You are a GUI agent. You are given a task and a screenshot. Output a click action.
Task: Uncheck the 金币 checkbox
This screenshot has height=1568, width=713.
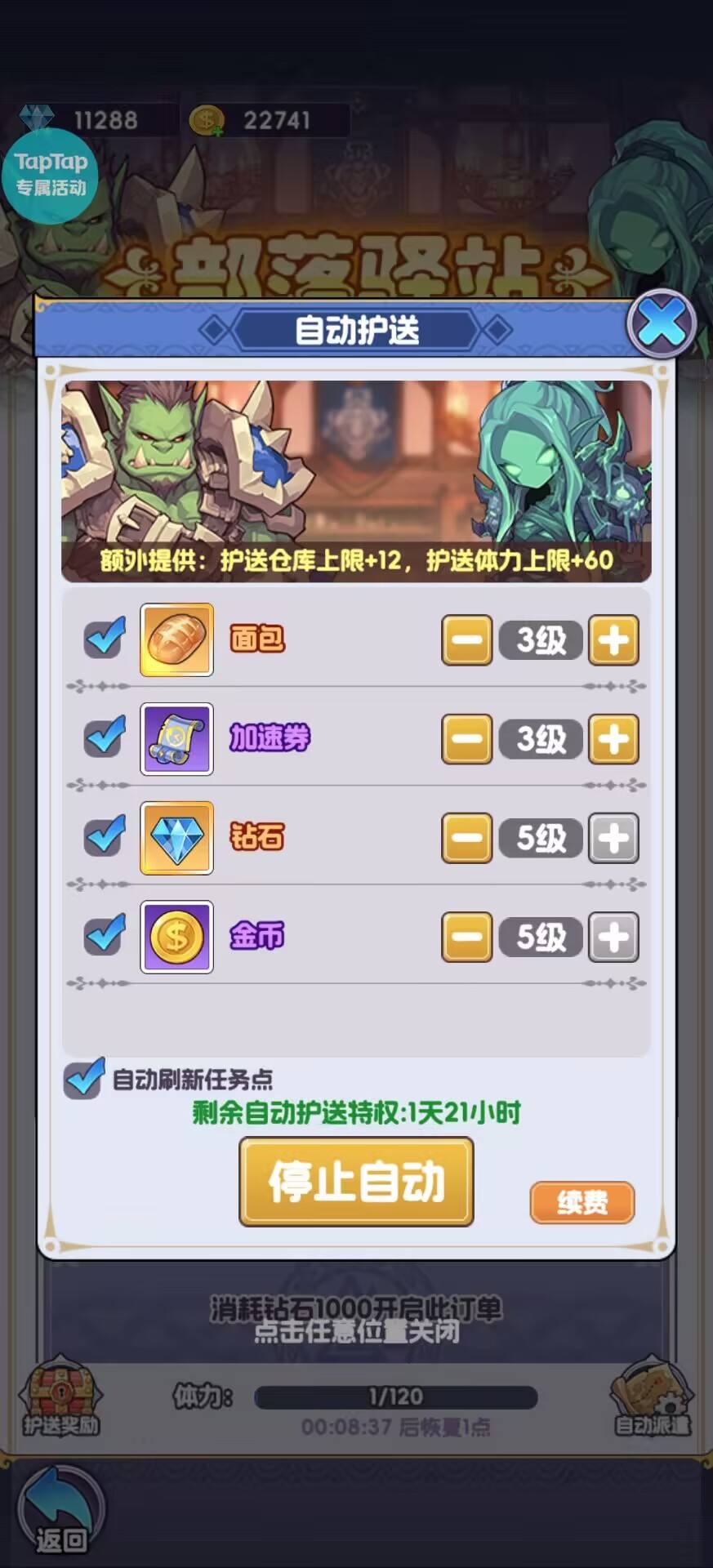pyautogui.click(x=105, y=936)
